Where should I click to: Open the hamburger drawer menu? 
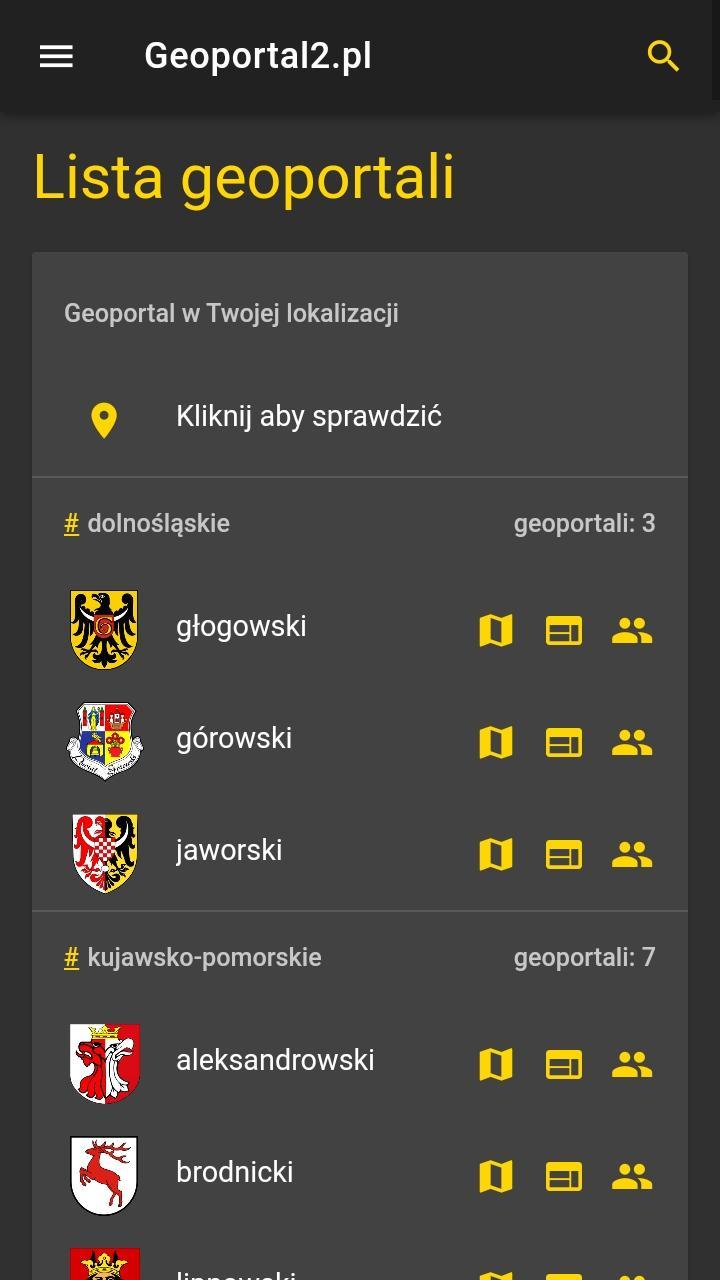tap(56, 56)
